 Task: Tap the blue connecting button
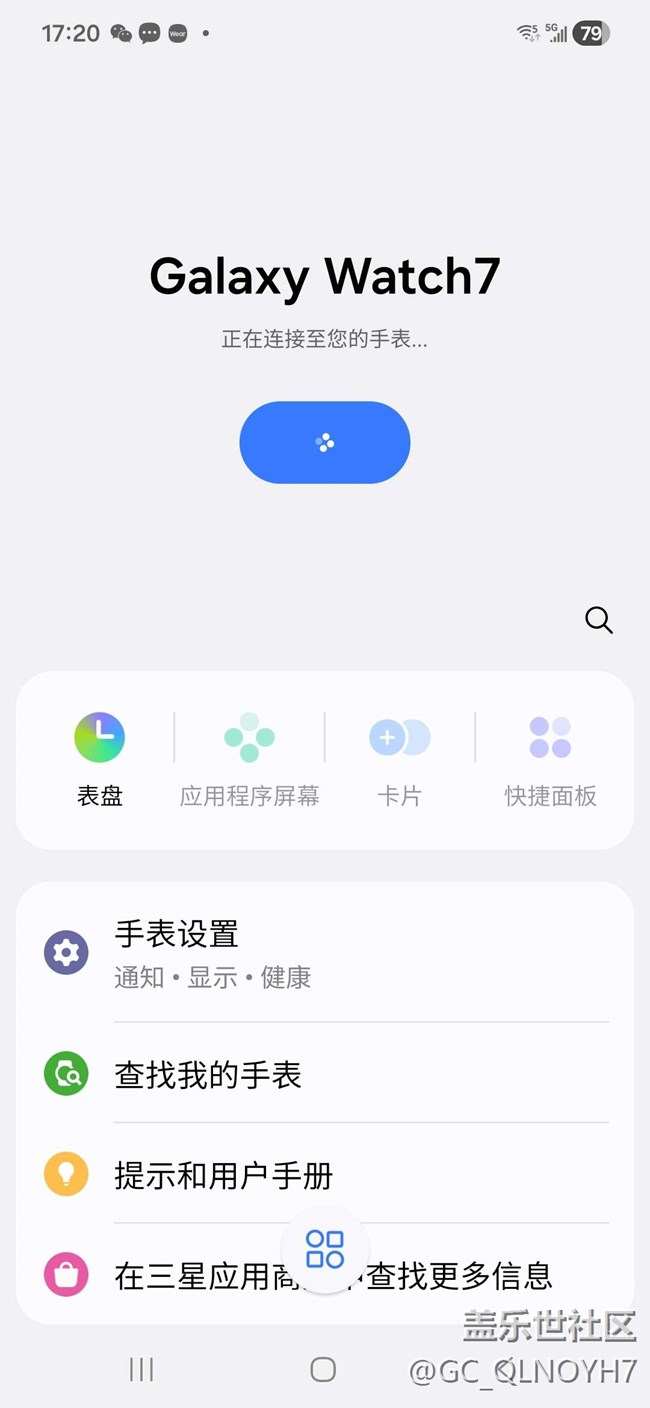click(x=325, y=443)
